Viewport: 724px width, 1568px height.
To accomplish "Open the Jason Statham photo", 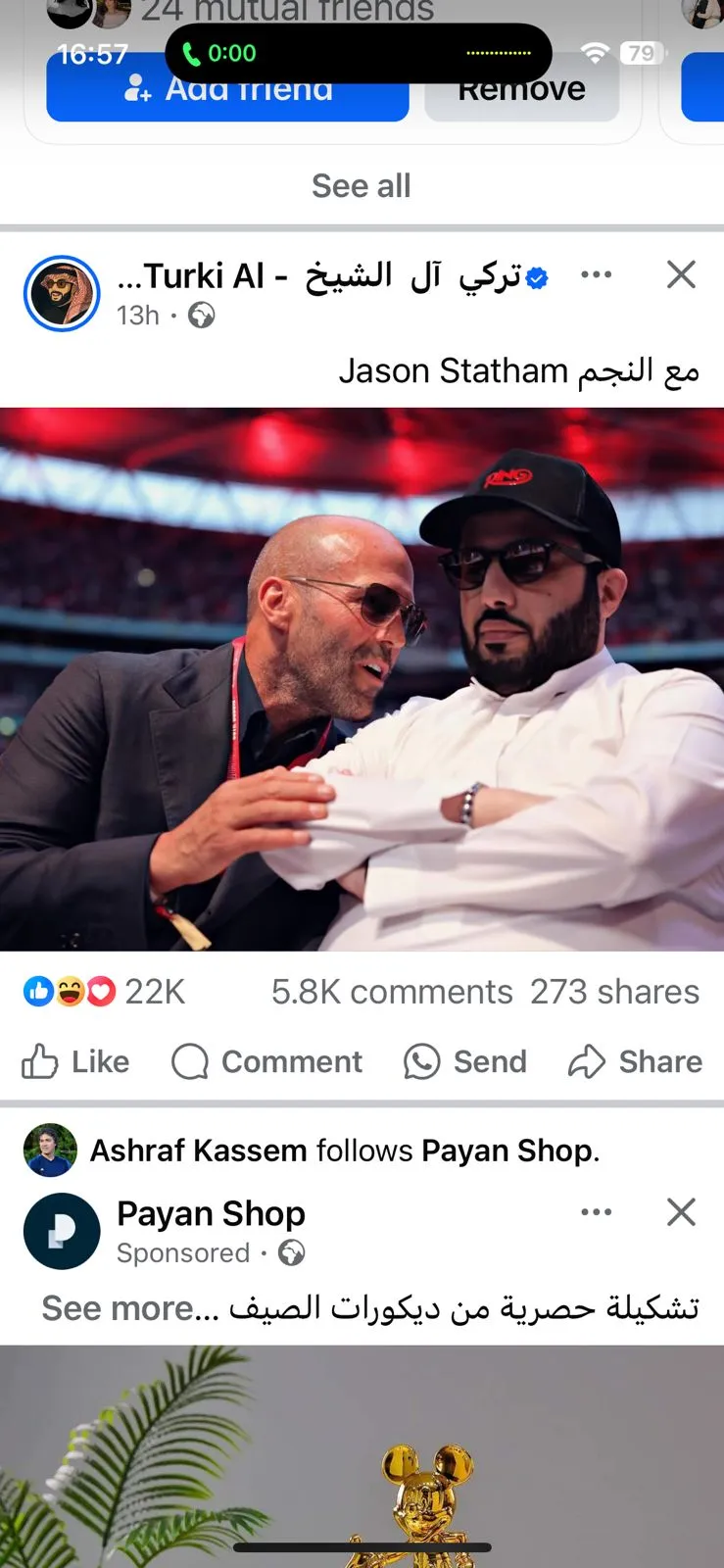I will [362, 678].
